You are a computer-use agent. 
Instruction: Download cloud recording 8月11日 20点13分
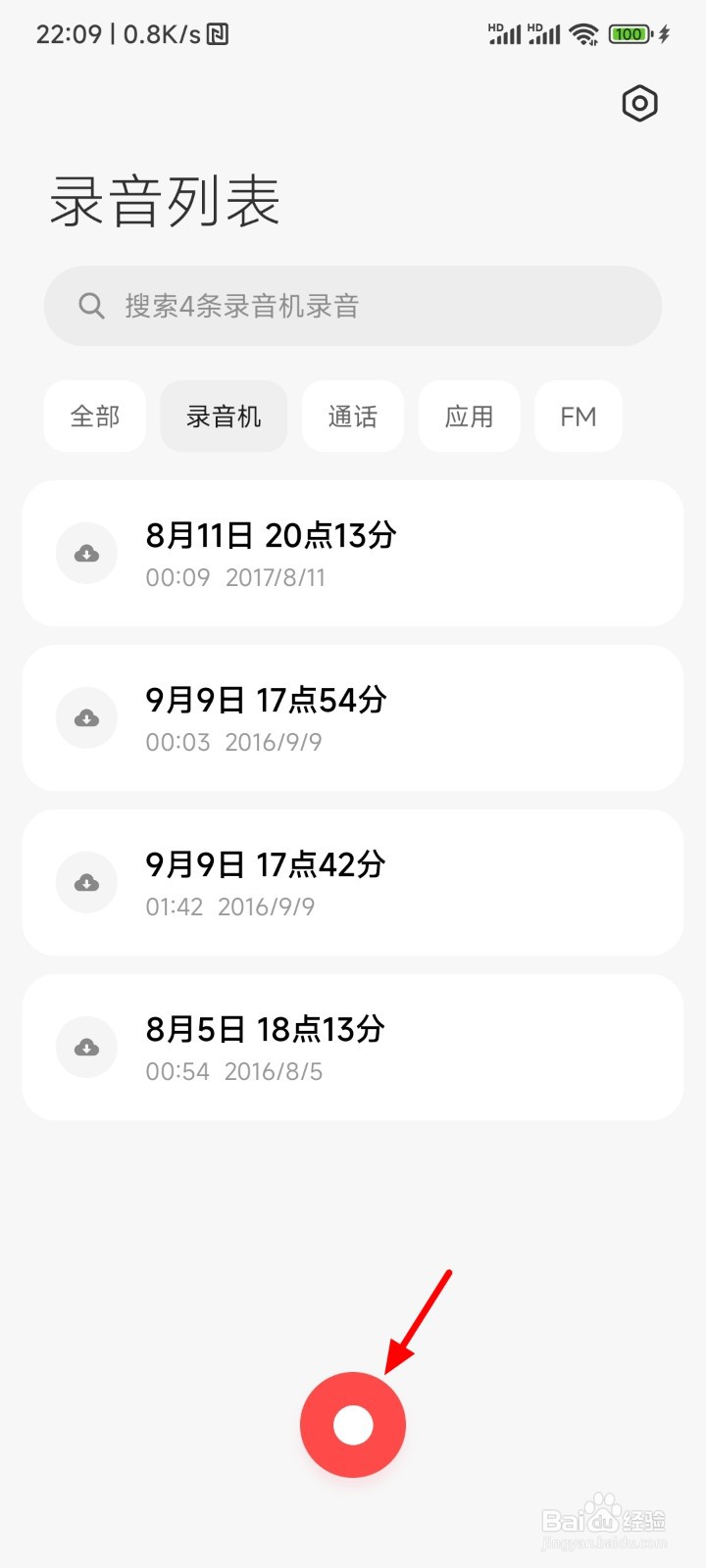pos(87,554)
